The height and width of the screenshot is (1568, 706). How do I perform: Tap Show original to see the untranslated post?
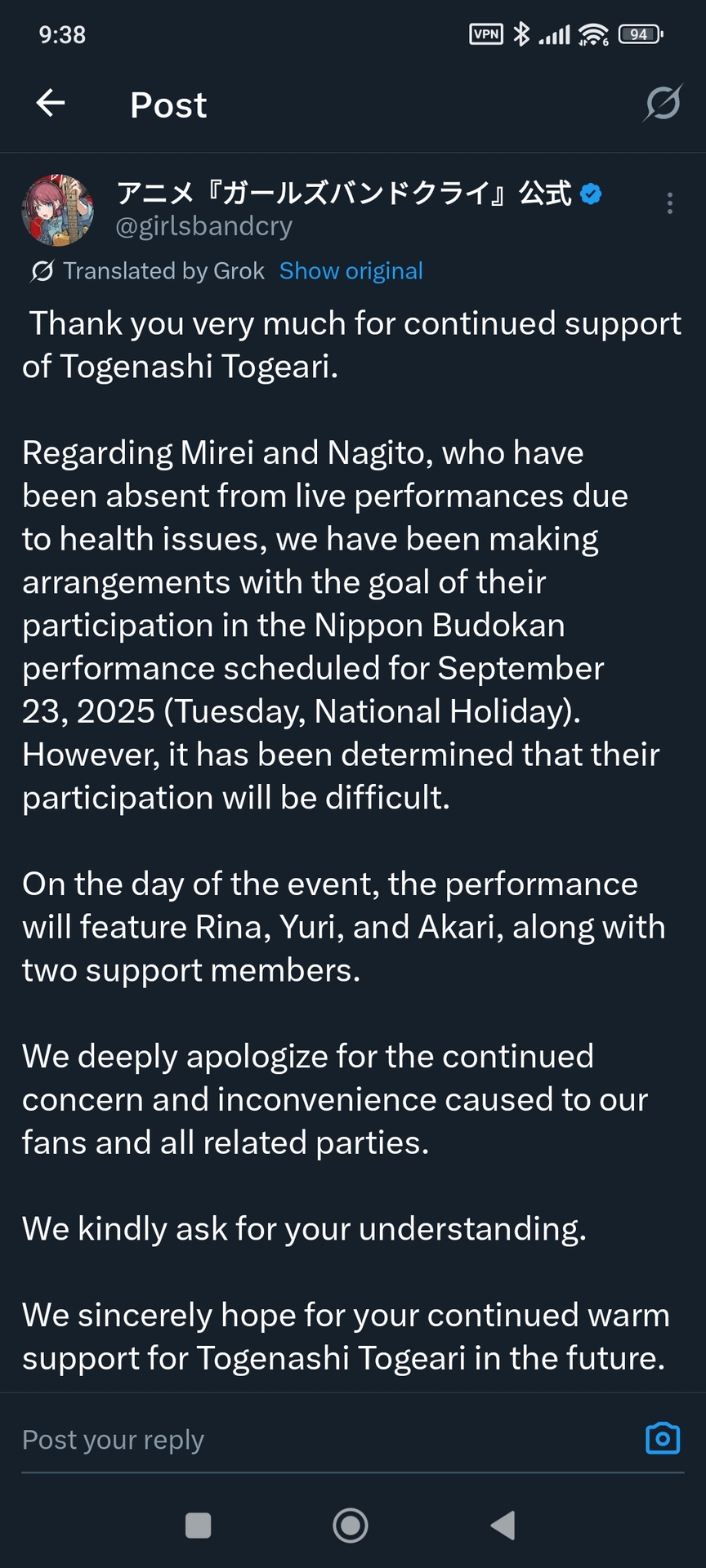(x=351, y=271)
